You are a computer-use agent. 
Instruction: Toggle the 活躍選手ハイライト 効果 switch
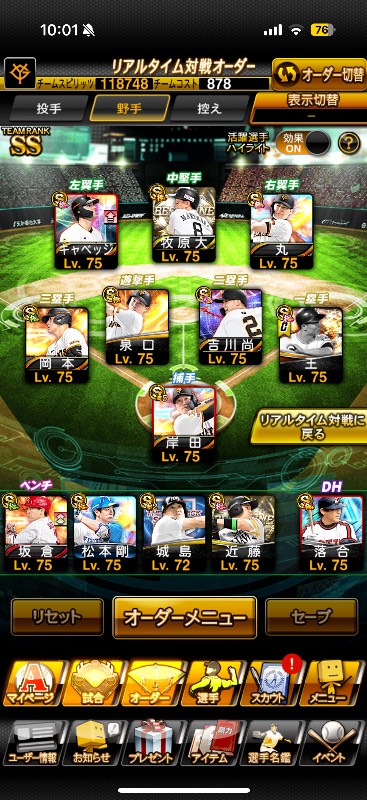click(303, 144)
